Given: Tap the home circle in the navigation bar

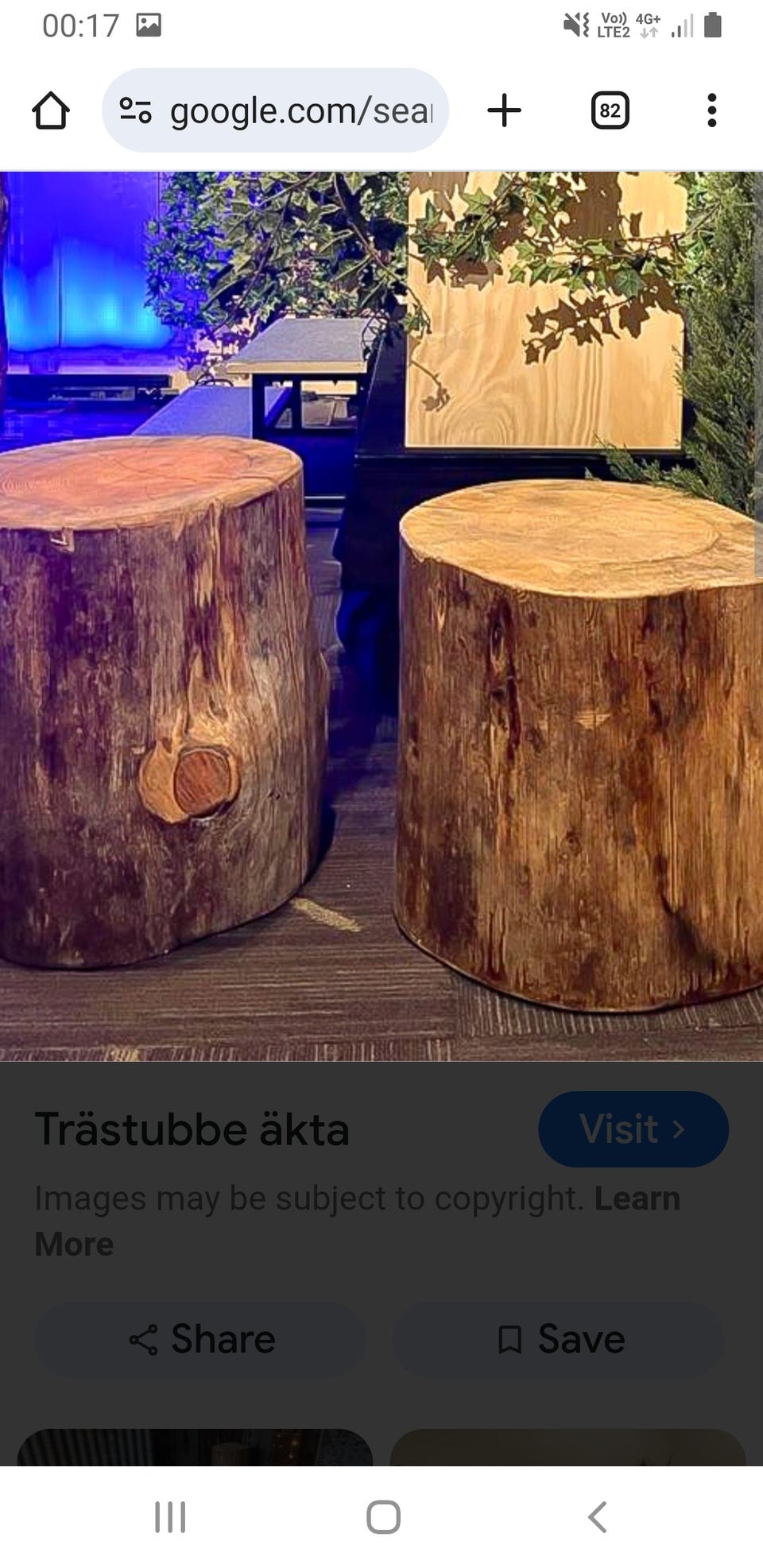Looking at the screenshot, I should 381,1514.
